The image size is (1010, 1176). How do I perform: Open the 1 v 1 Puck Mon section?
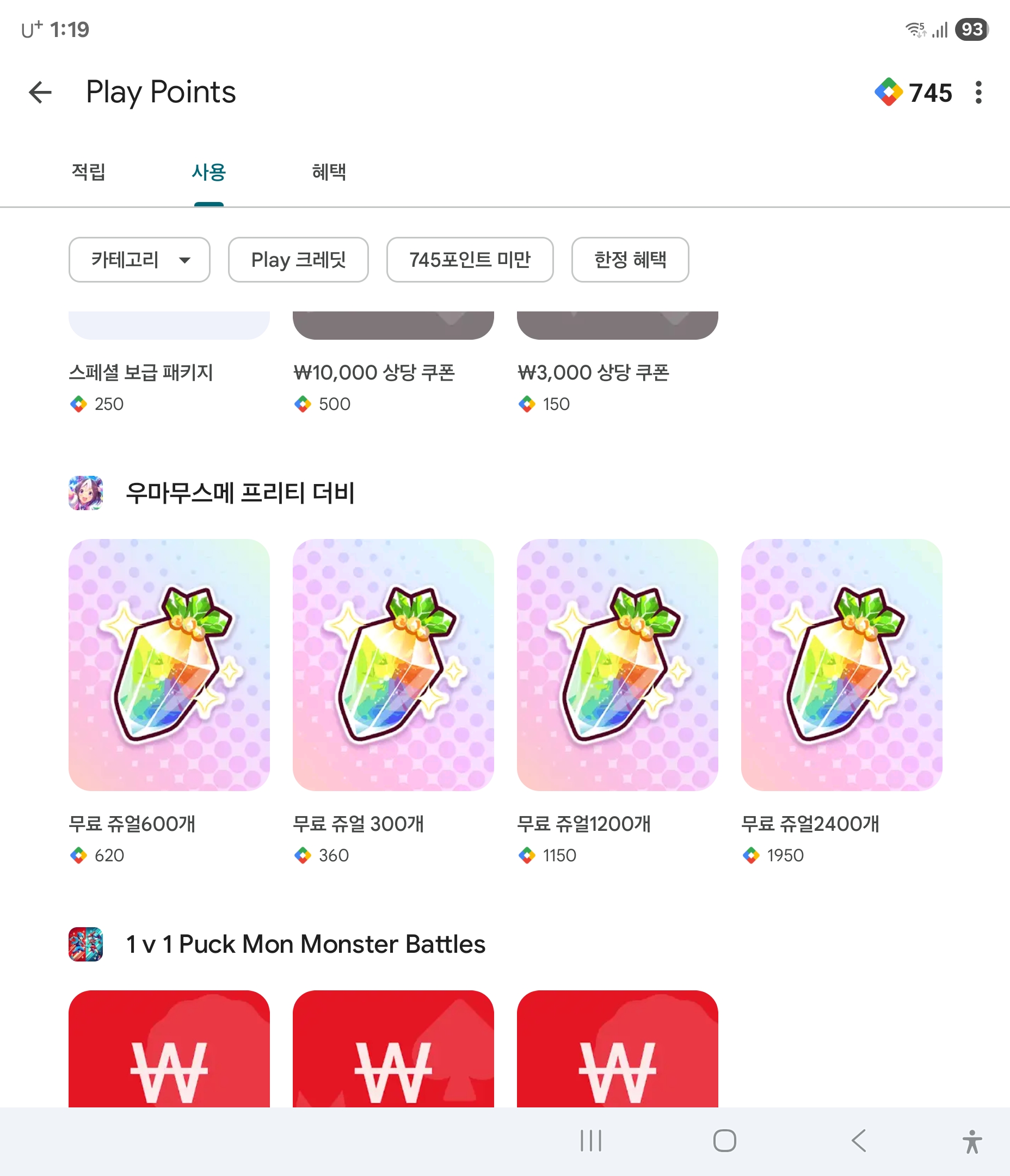[305, 945]
